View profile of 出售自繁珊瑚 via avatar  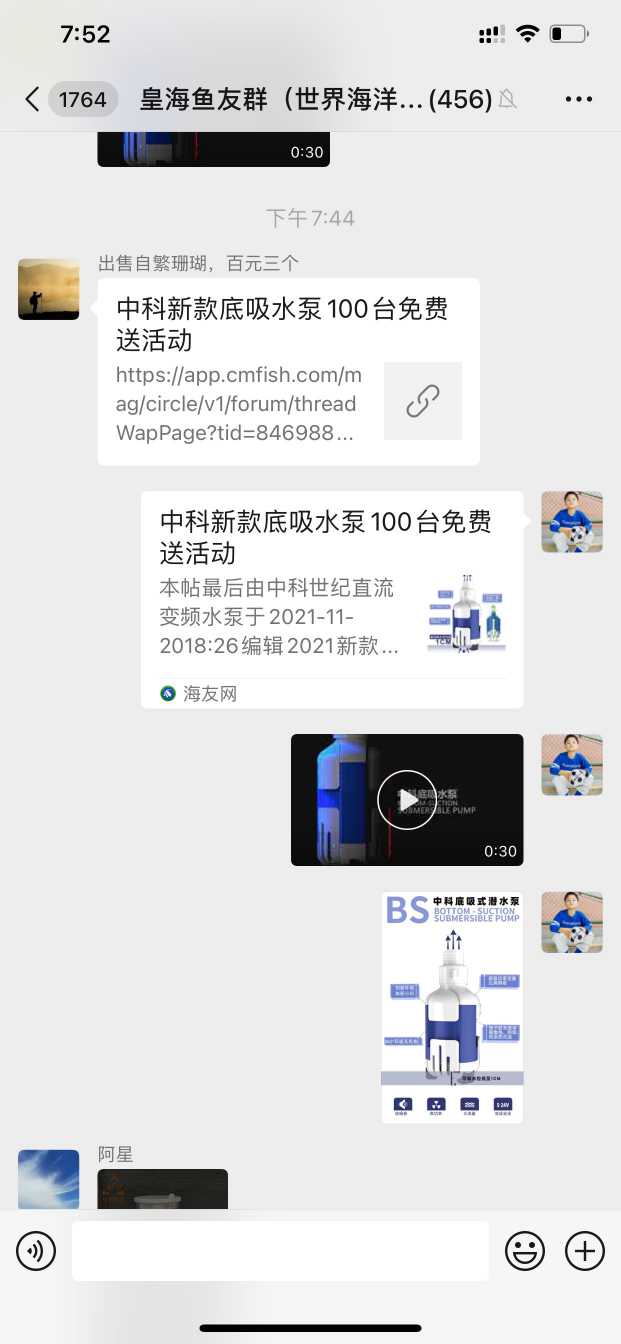coord(48,289)
